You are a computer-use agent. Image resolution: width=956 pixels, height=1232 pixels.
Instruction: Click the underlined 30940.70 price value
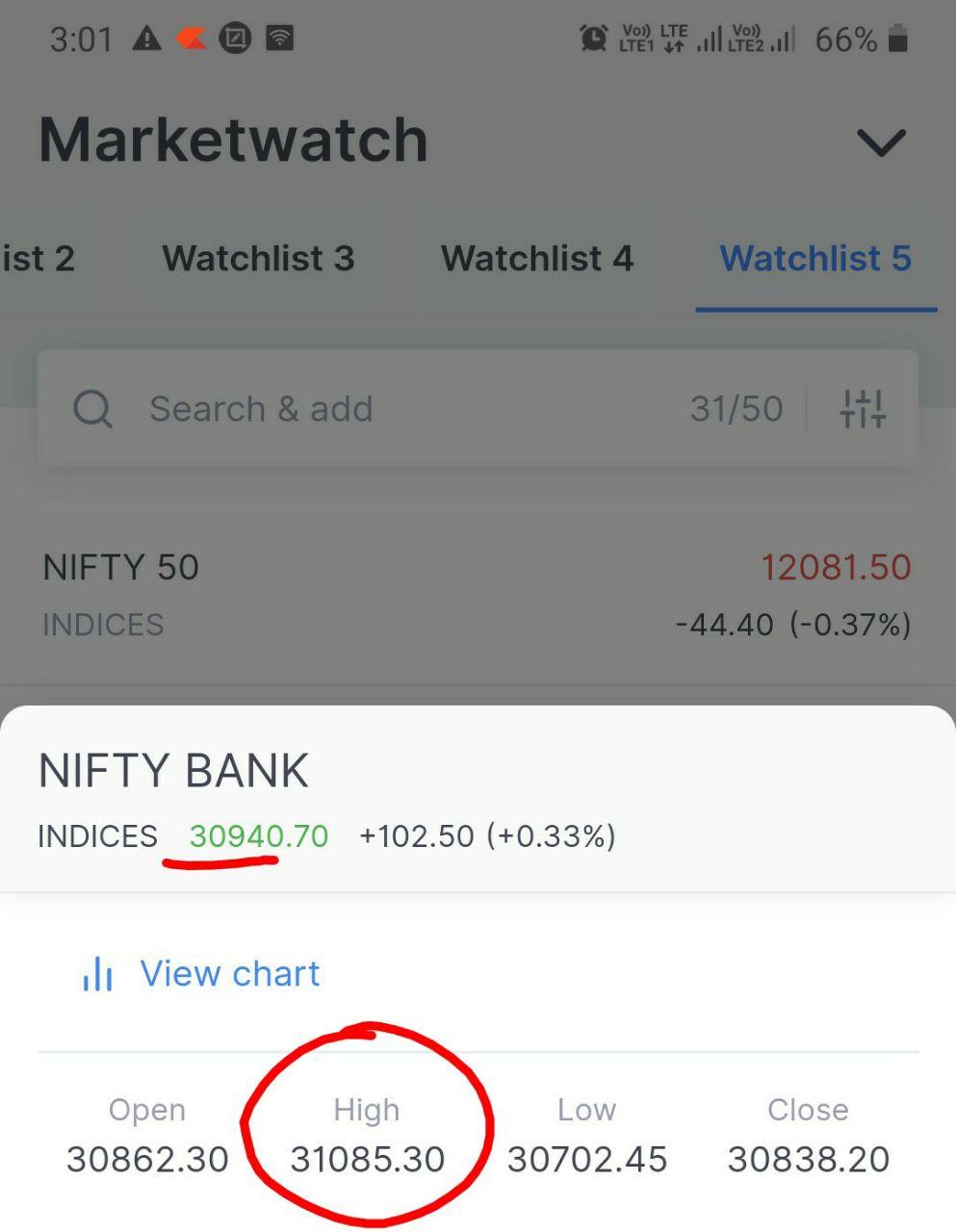coord(256,835)
